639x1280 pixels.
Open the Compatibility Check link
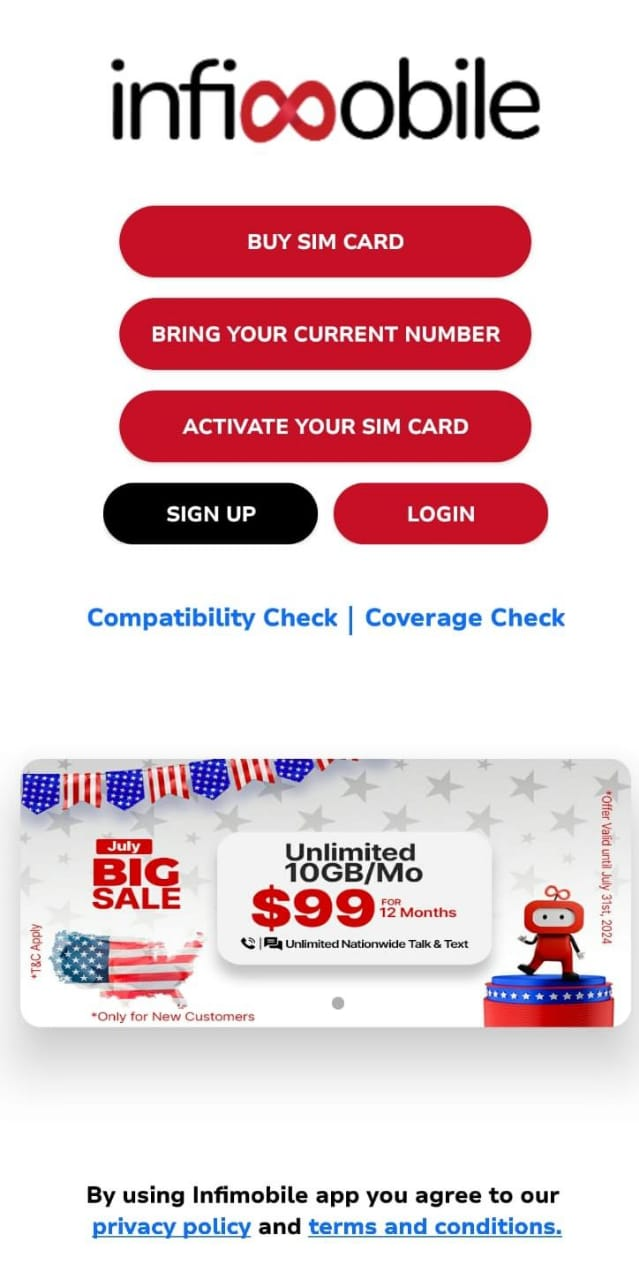tap(212, 618)
